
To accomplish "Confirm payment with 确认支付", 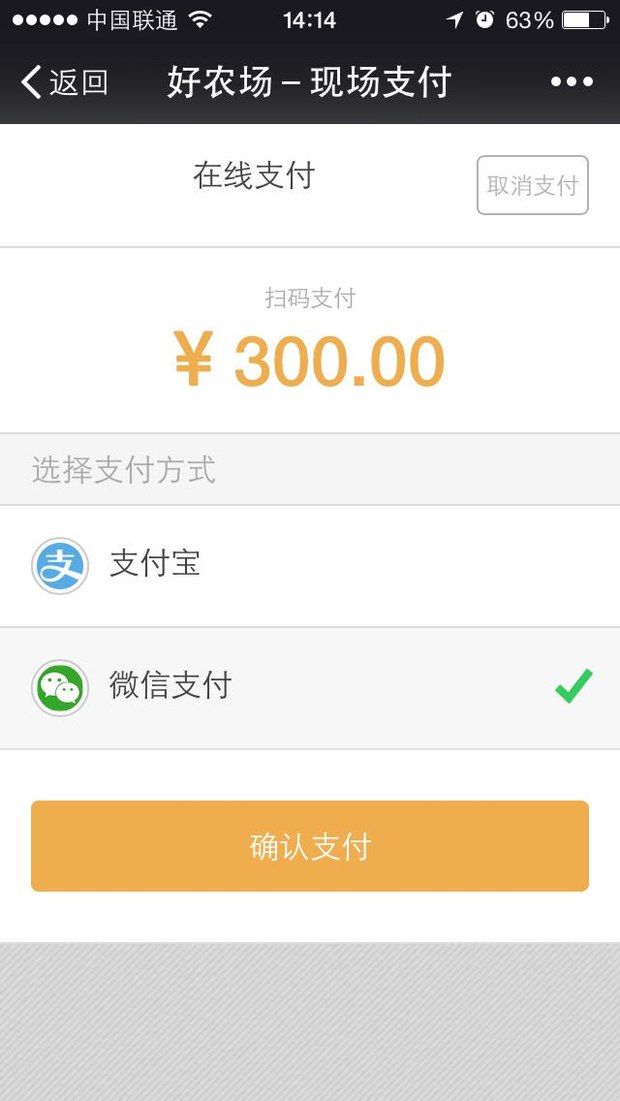I will click(310, 846).
